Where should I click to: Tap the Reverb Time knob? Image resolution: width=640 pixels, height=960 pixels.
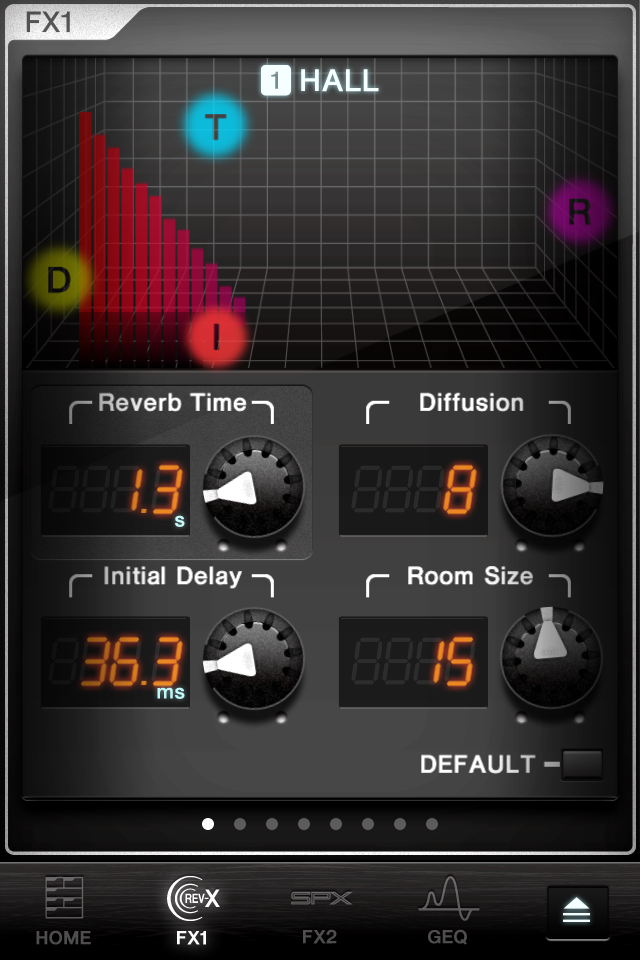pos(253,489)
